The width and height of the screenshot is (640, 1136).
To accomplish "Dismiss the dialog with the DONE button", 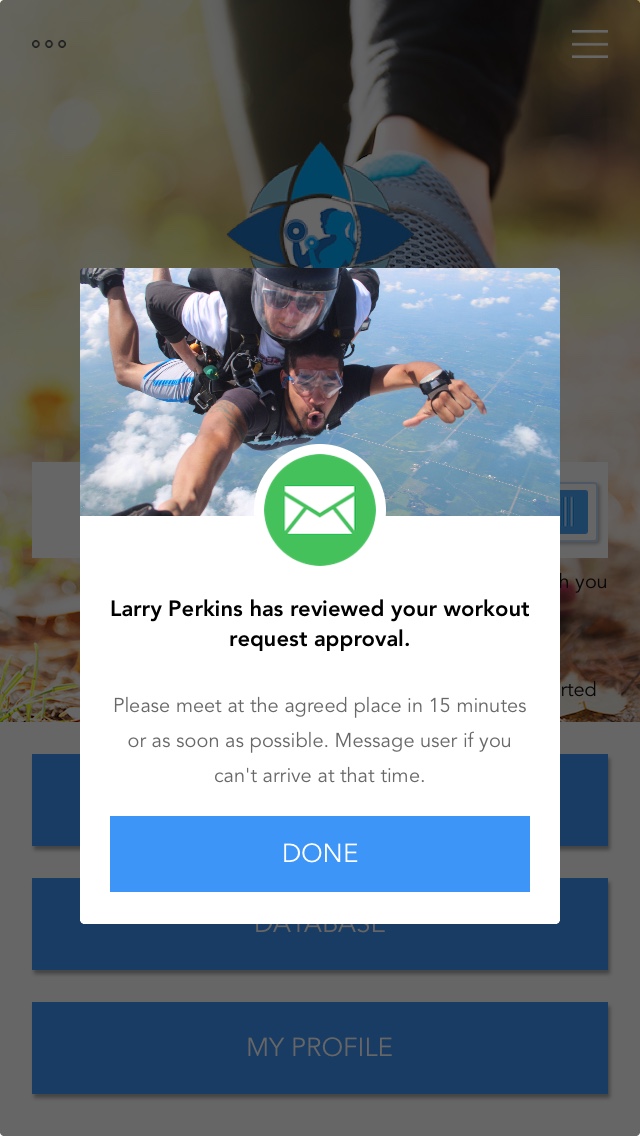I will coord(320,853).
